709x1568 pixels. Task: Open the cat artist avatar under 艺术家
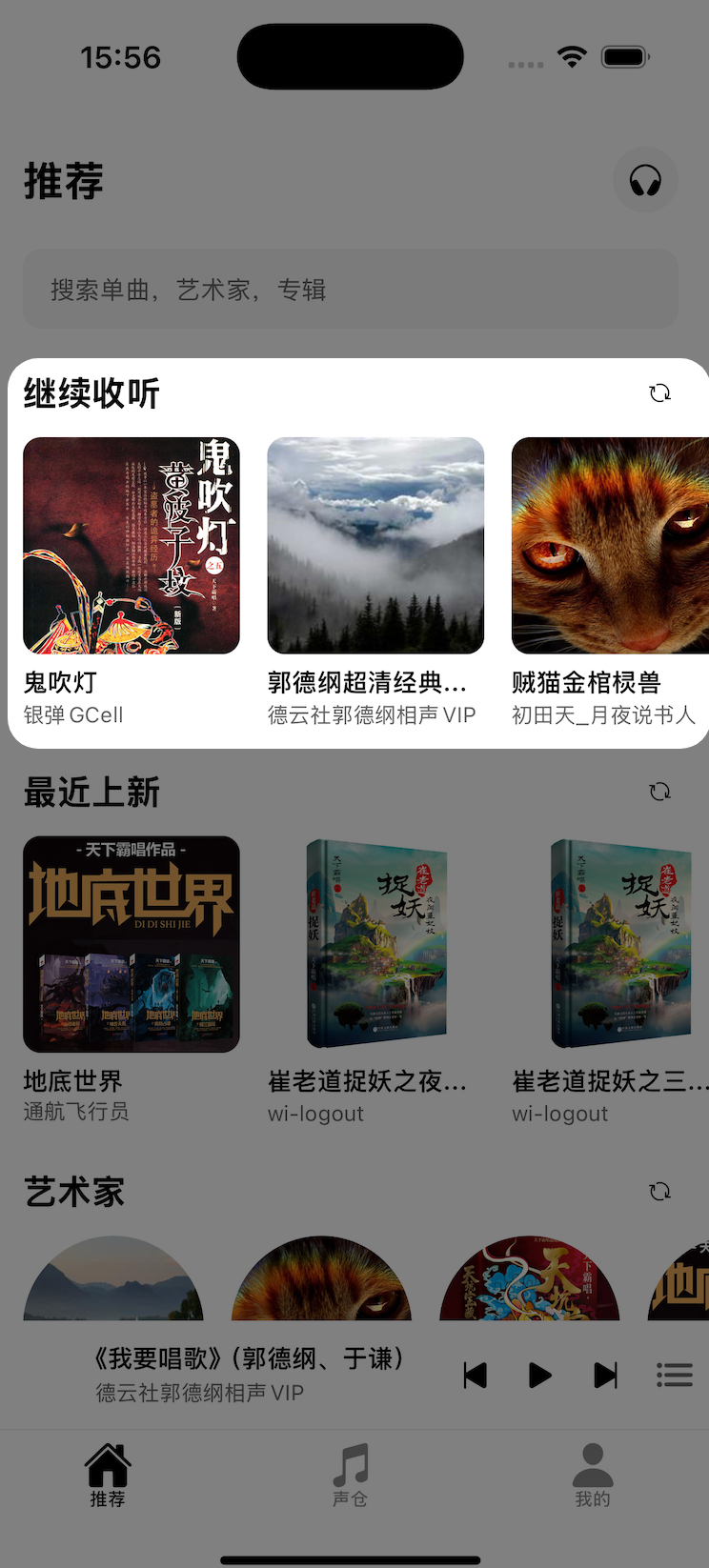[x=321, y=1281]
